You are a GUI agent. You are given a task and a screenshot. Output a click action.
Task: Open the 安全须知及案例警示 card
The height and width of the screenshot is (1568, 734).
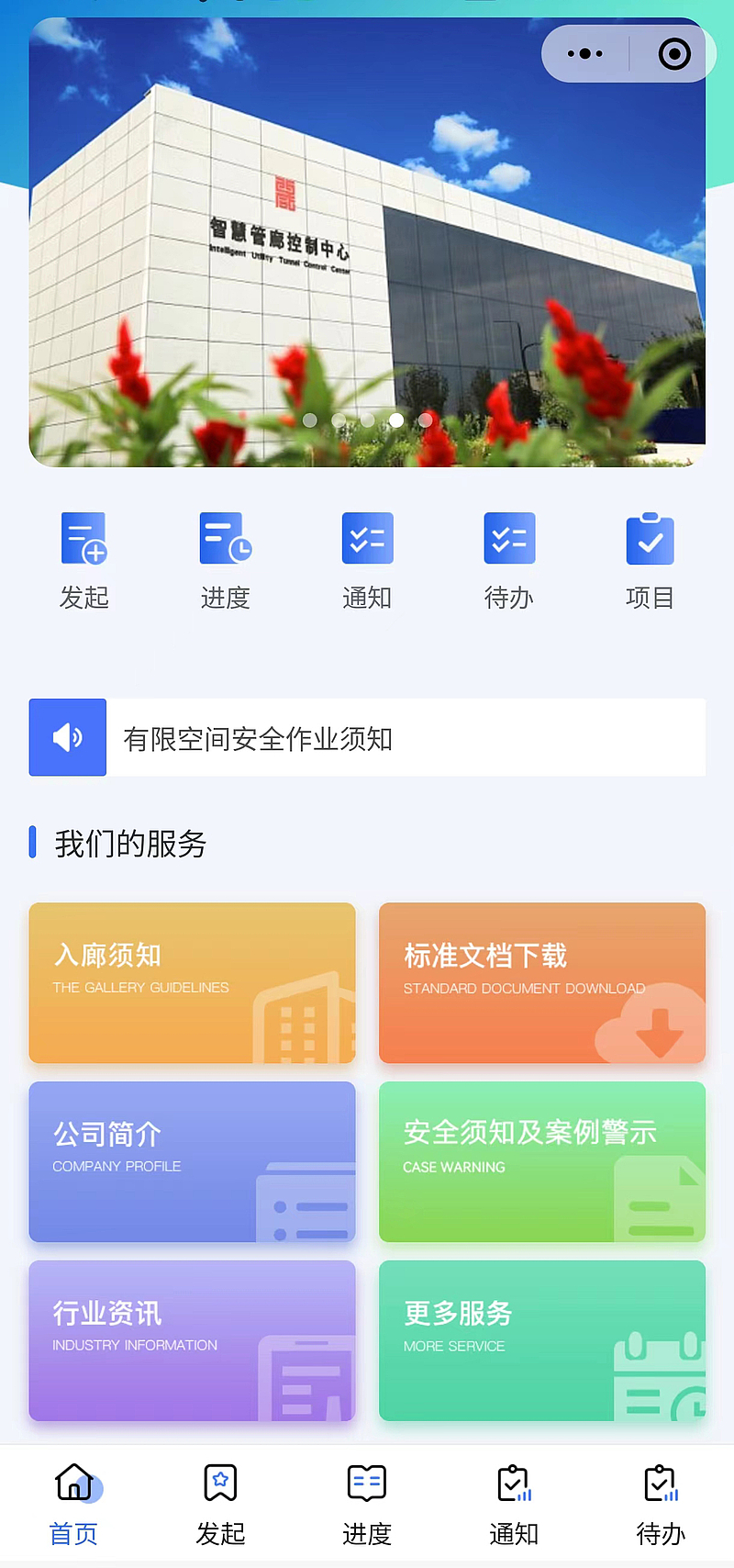542,1162
